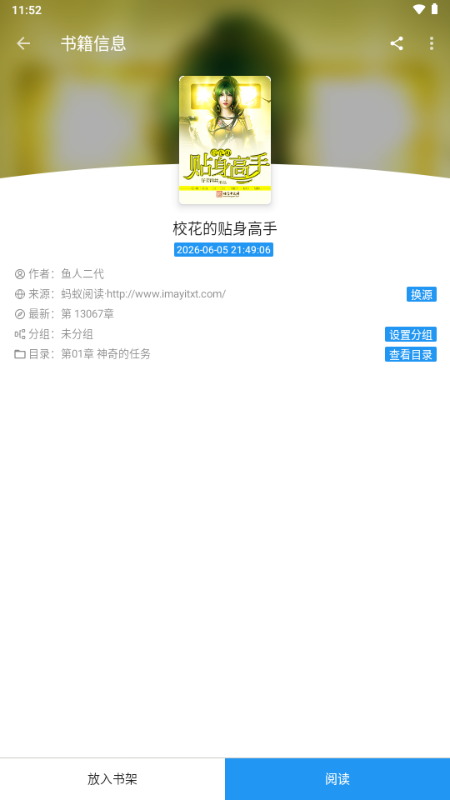450x800 pixels.
Task: Tap the 校花的贴身高手 book cover
Action: (225, 140)
